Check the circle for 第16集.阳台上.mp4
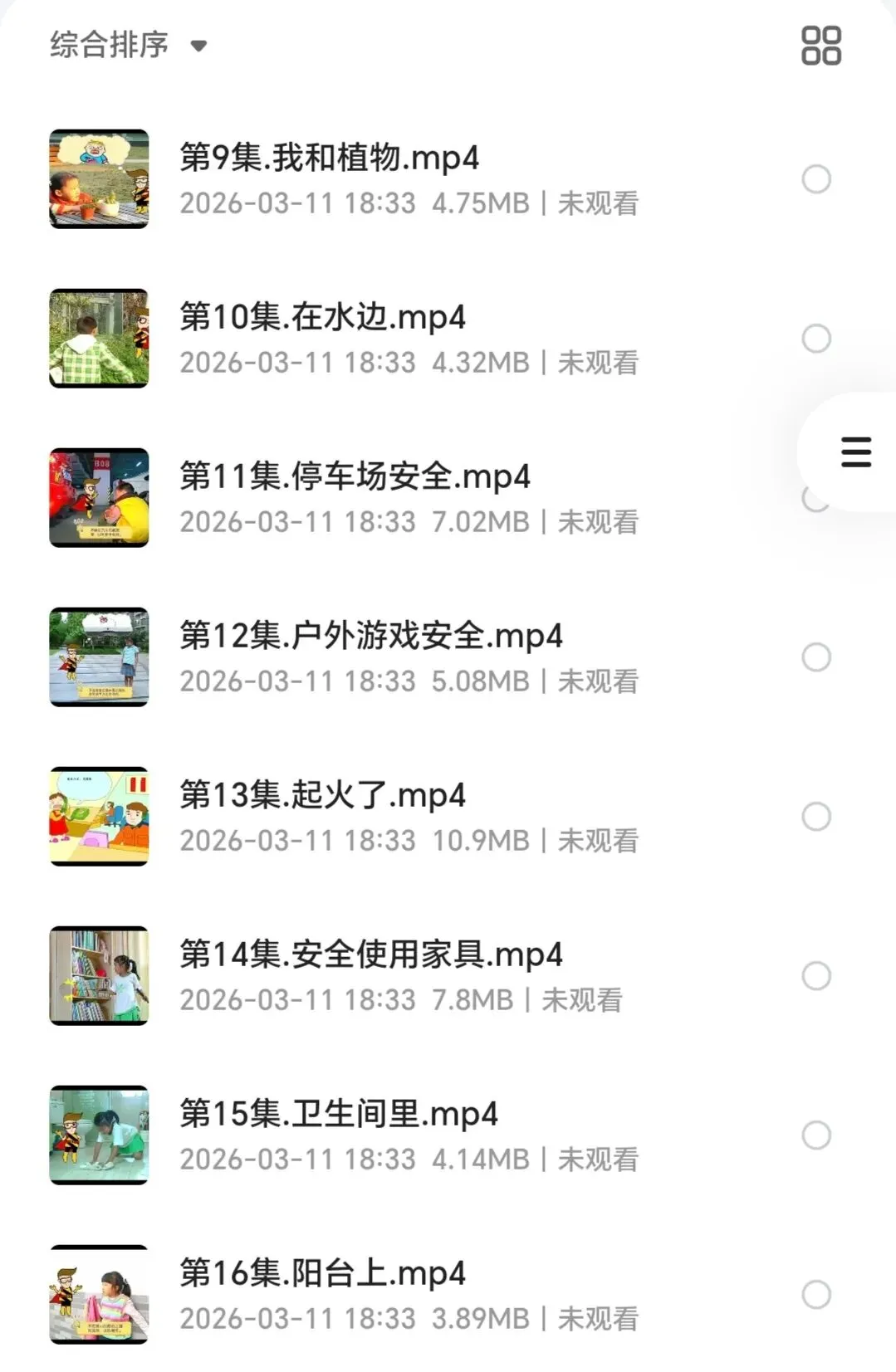 [816, 1295]
